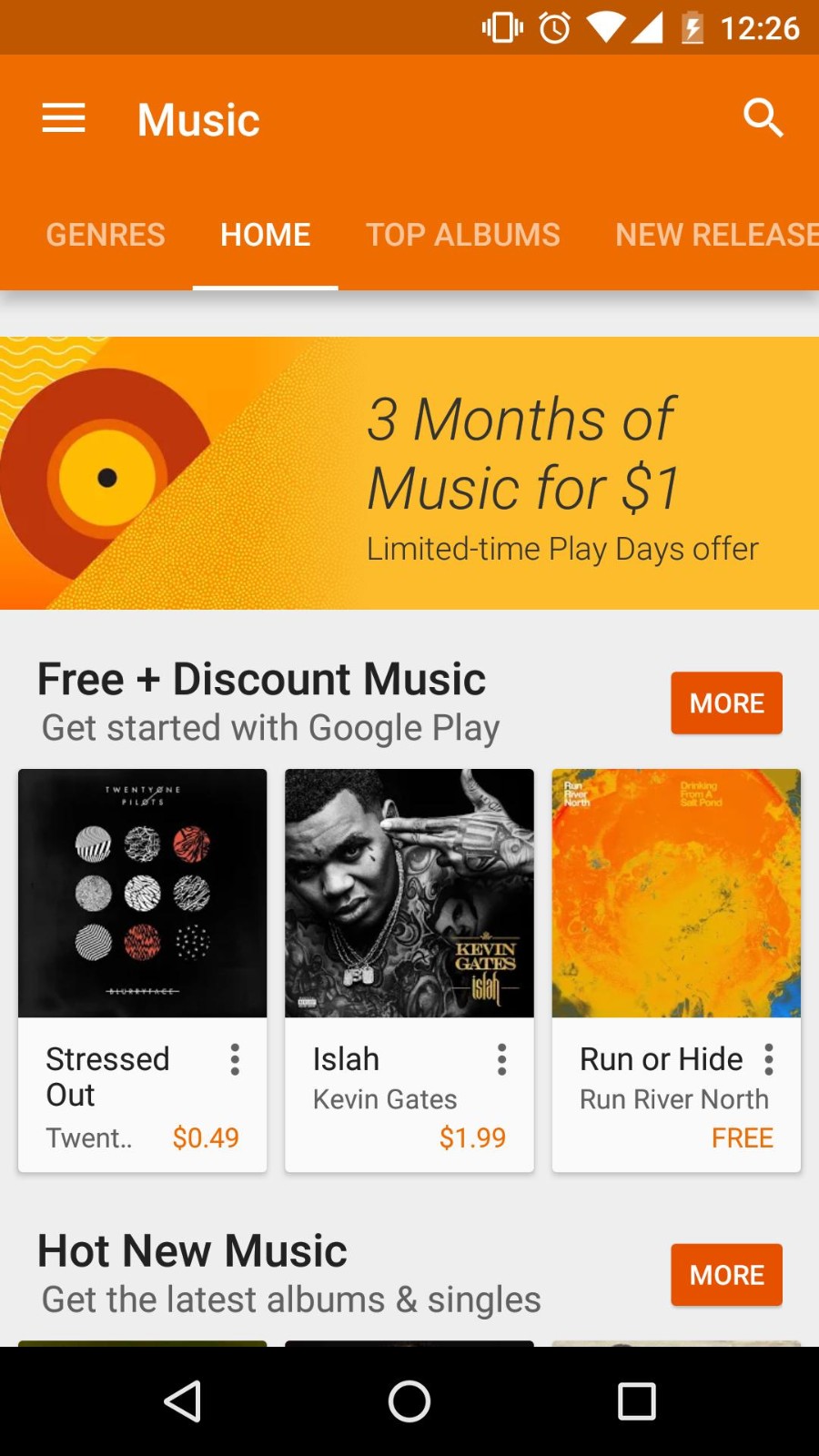Open the overflow menu for Run or Hide
The height and width of the screenshot is (1456, 819).
769,1059
